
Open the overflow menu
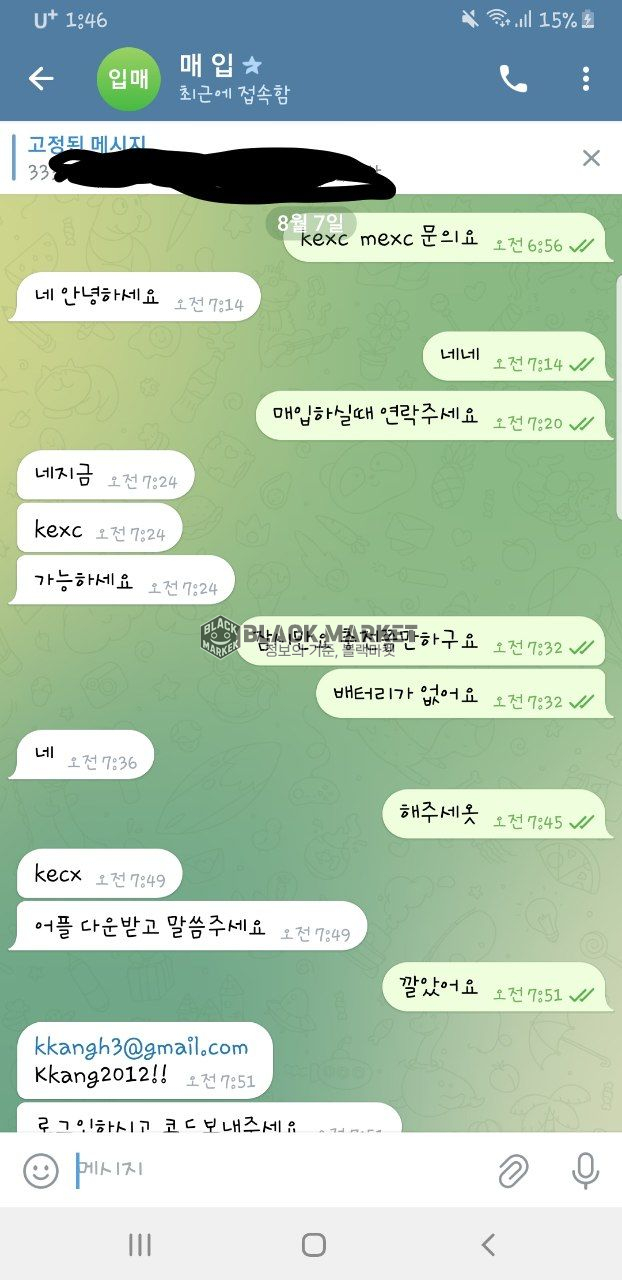click(x=586, y=79)
